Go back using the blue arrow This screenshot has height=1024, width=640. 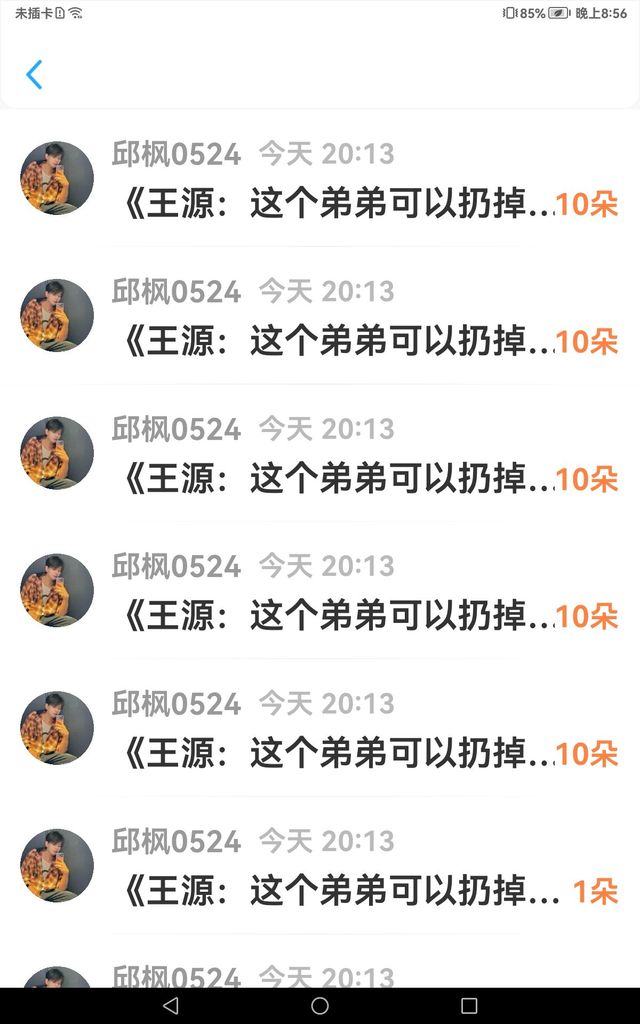click(34, 75)
